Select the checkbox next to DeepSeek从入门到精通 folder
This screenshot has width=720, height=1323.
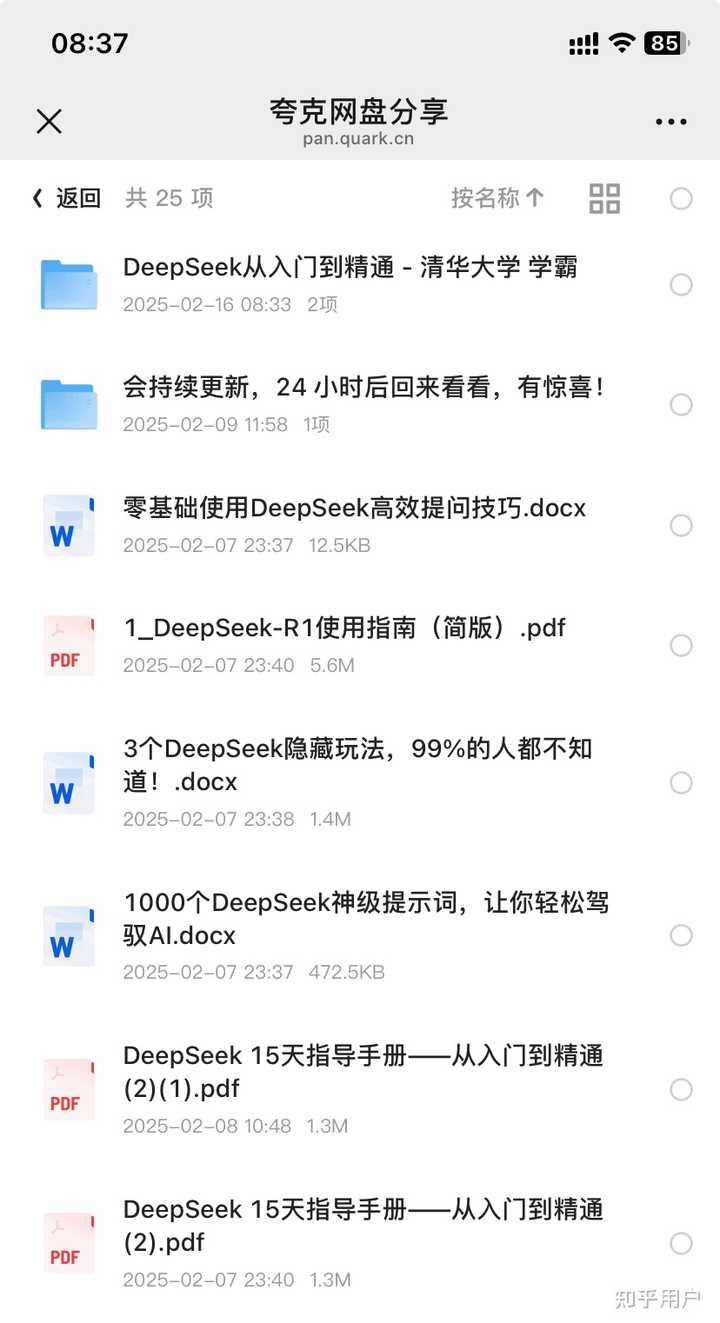[x=682, y=284]
